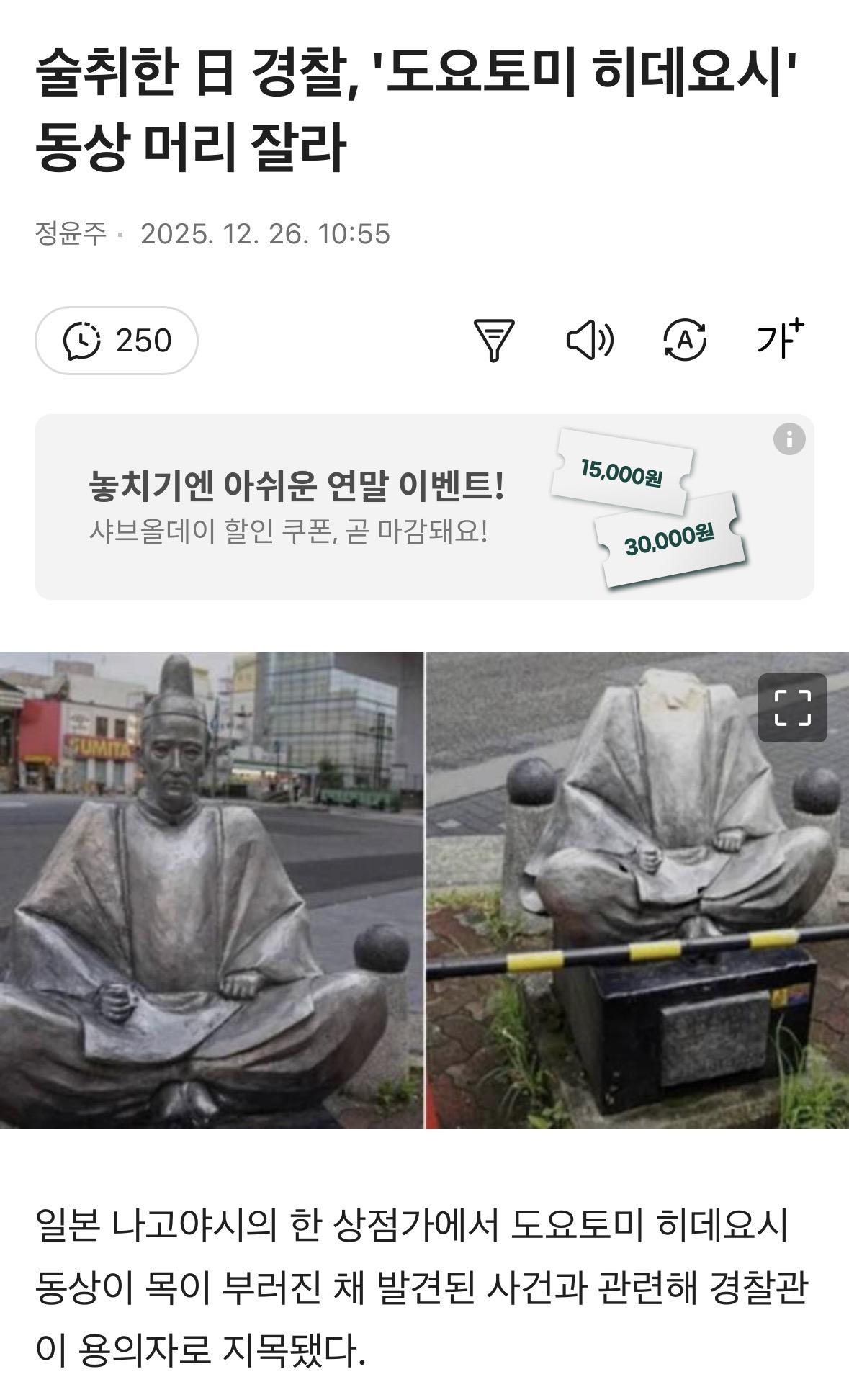Select the 15,000원 coupon ticket

pos(623,472)
